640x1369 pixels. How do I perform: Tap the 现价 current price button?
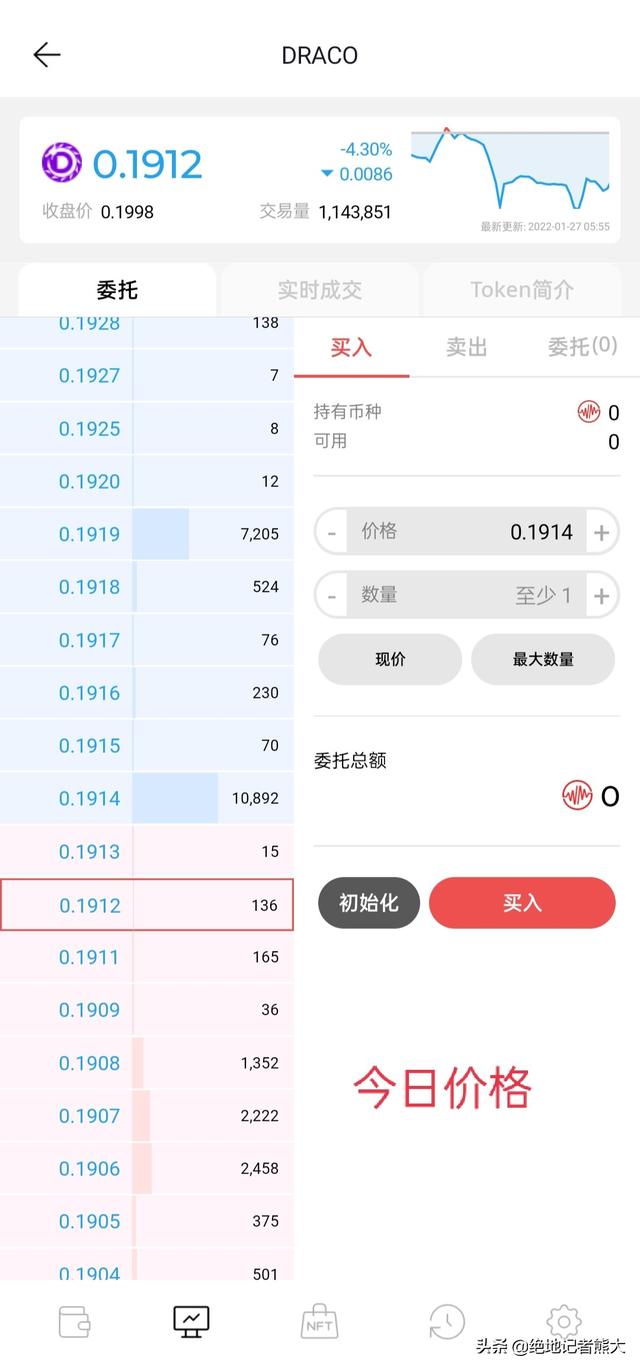click(x=390, y=659)
